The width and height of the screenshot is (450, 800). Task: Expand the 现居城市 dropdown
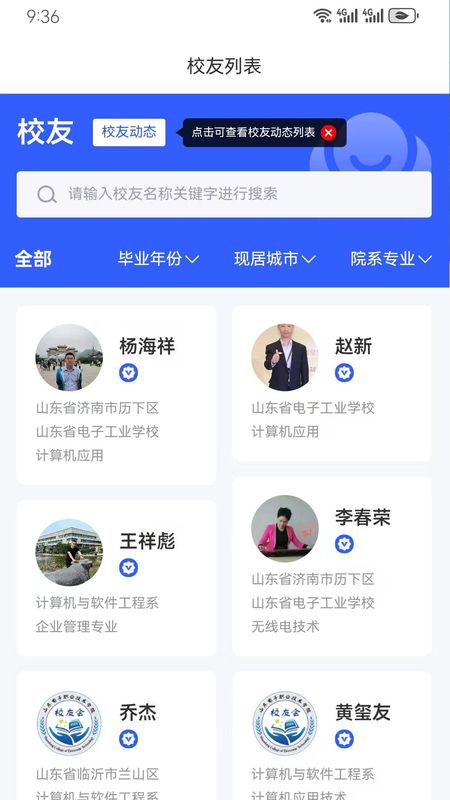pos(275,259)
